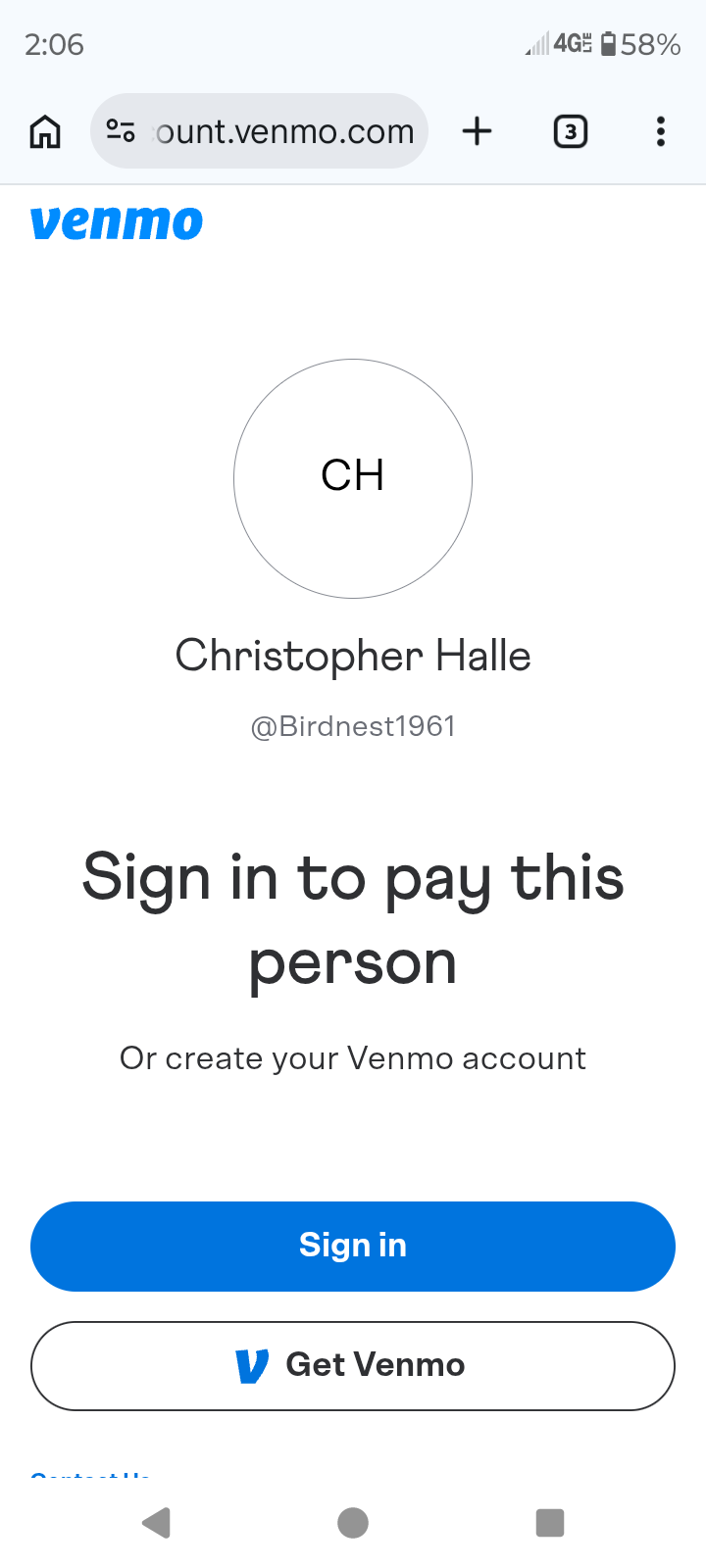This screenshot has height=1568, width=706.
Task: Go back using system navigation
Action: pyautogui.click(x=157, y=1522)
